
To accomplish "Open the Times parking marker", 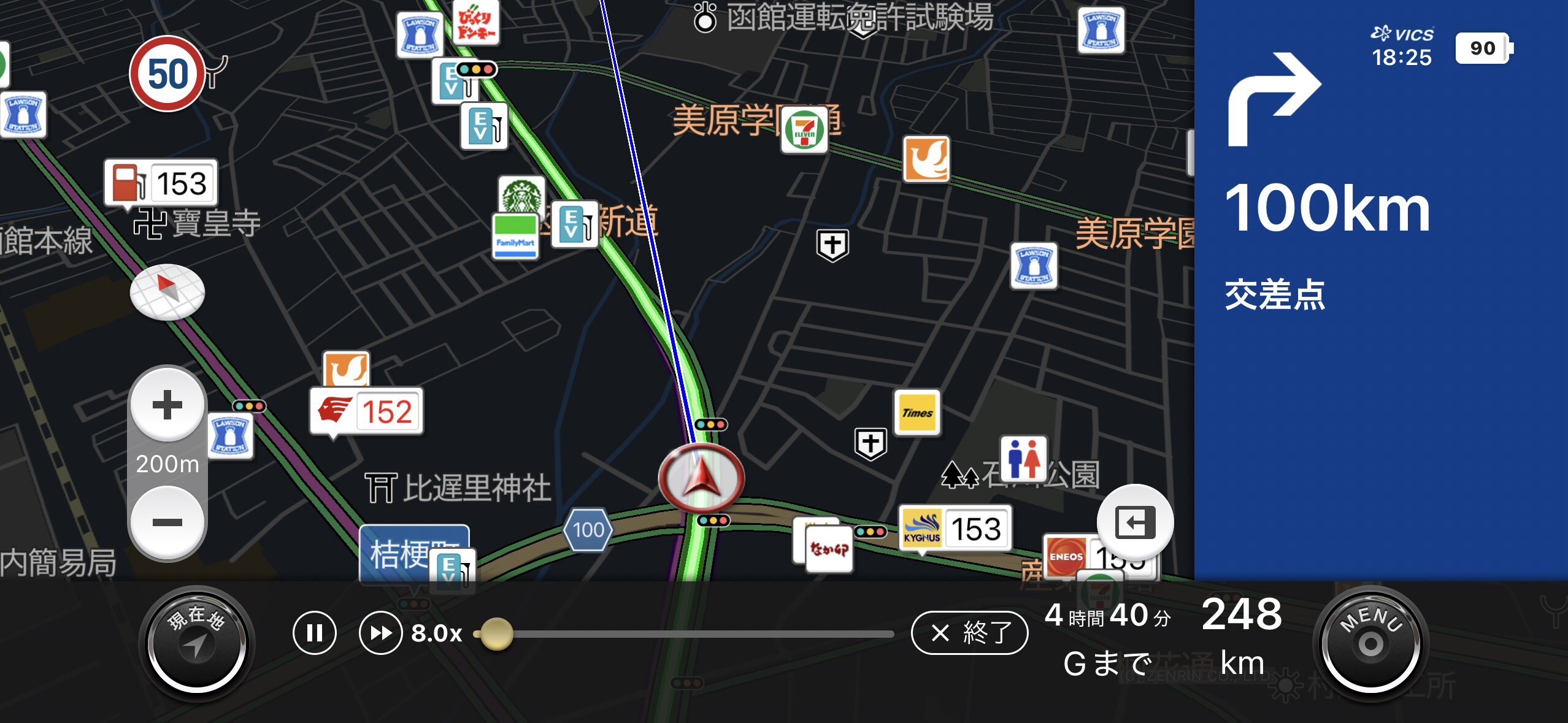I will [x=917, y=413].
